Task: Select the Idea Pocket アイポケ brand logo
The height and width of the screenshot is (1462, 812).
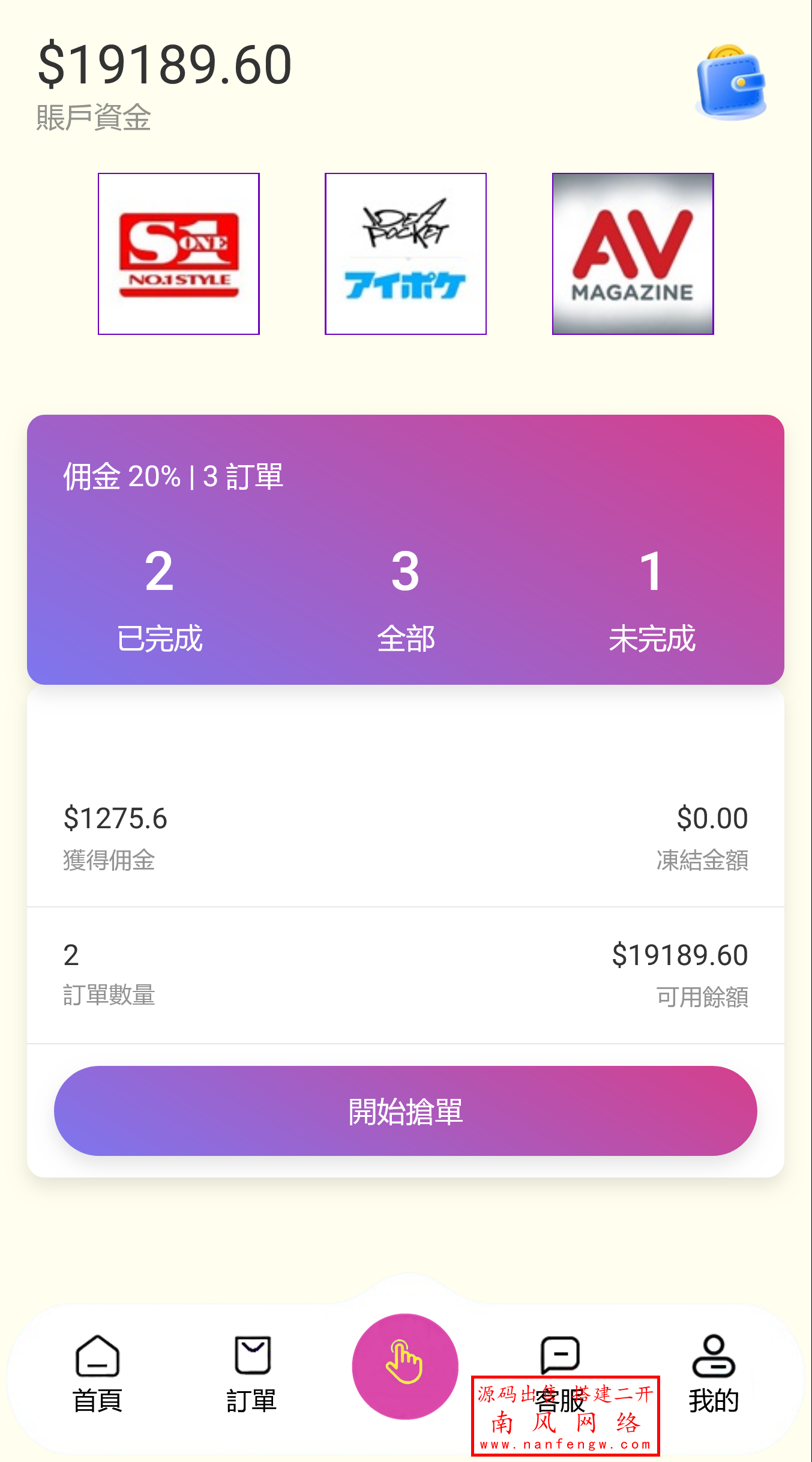Action: [405, 254]
